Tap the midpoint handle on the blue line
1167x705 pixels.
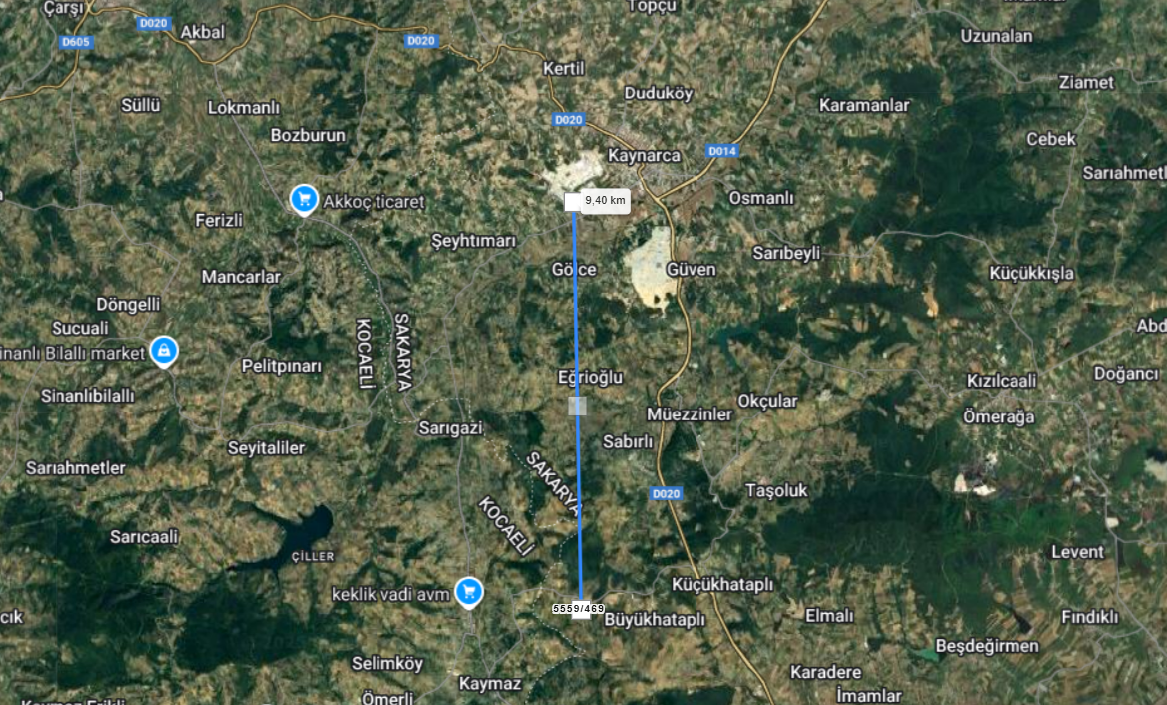(578, 405)
